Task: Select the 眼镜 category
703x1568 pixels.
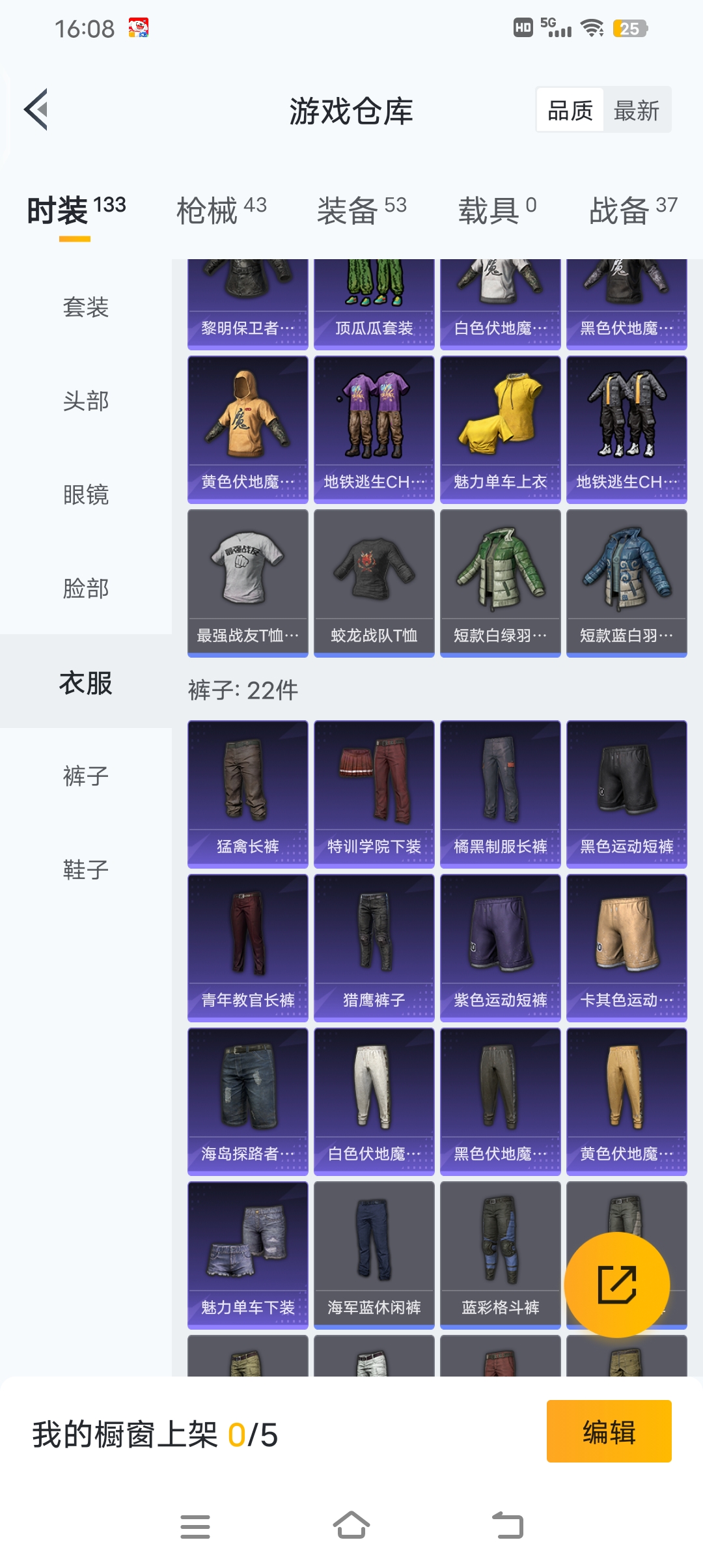Action: [x=85, y=495]
